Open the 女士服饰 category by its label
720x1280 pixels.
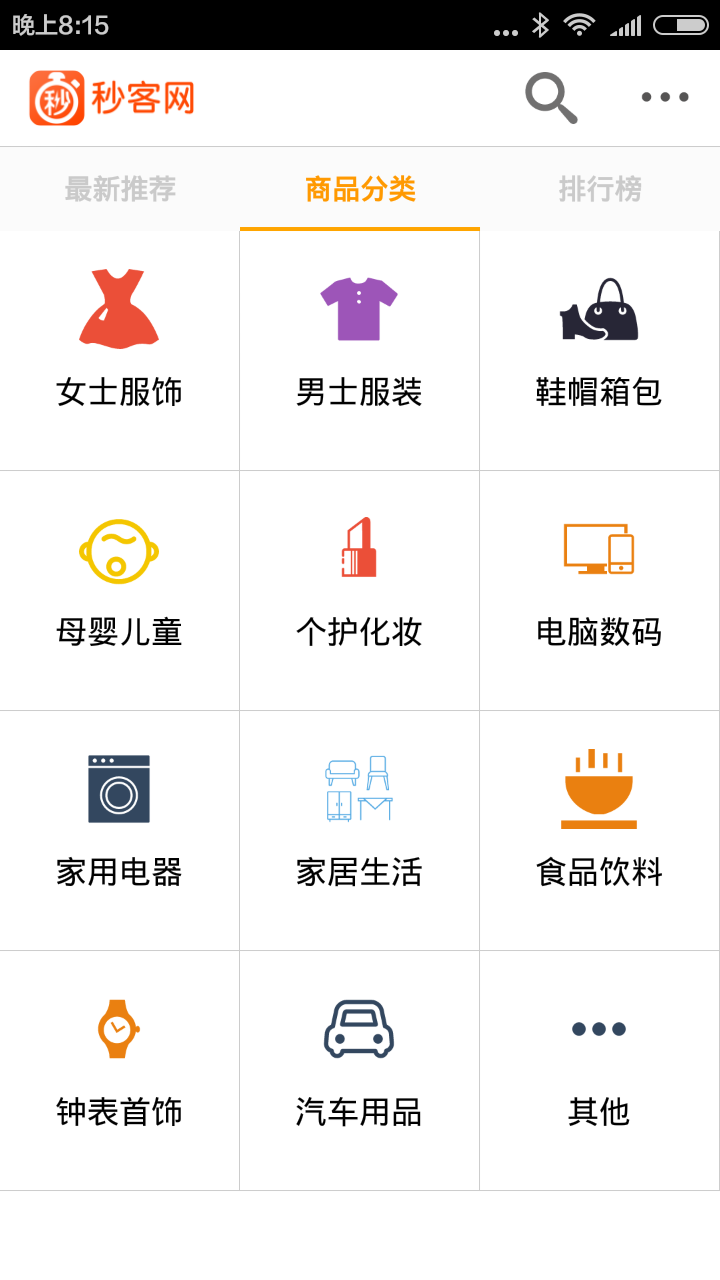[119, 392]
